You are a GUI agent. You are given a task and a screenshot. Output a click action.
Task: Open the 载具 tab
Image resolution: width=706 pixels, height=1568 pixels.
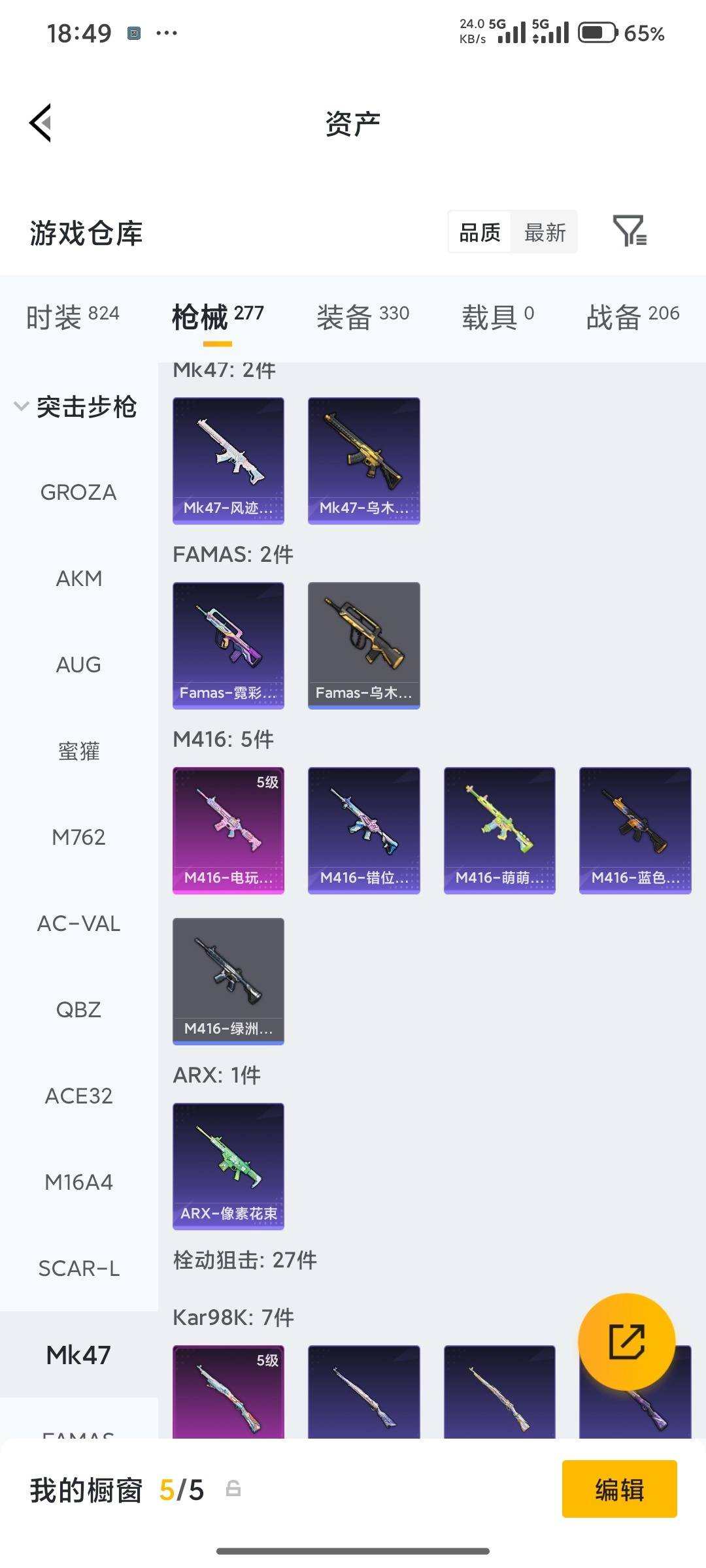(498, 317)
